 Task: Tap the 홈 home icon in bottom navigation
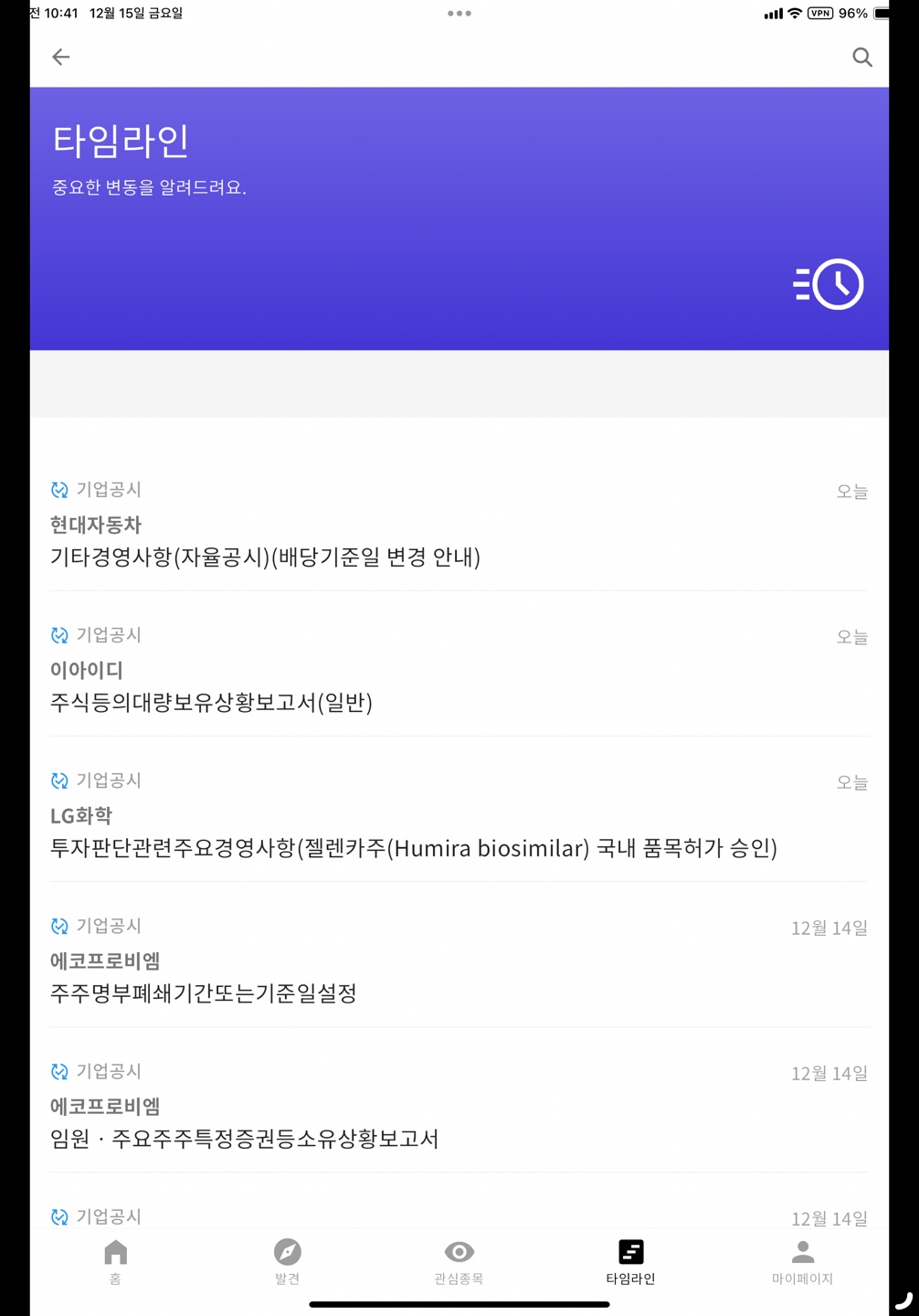click(x=114, y=1252)
